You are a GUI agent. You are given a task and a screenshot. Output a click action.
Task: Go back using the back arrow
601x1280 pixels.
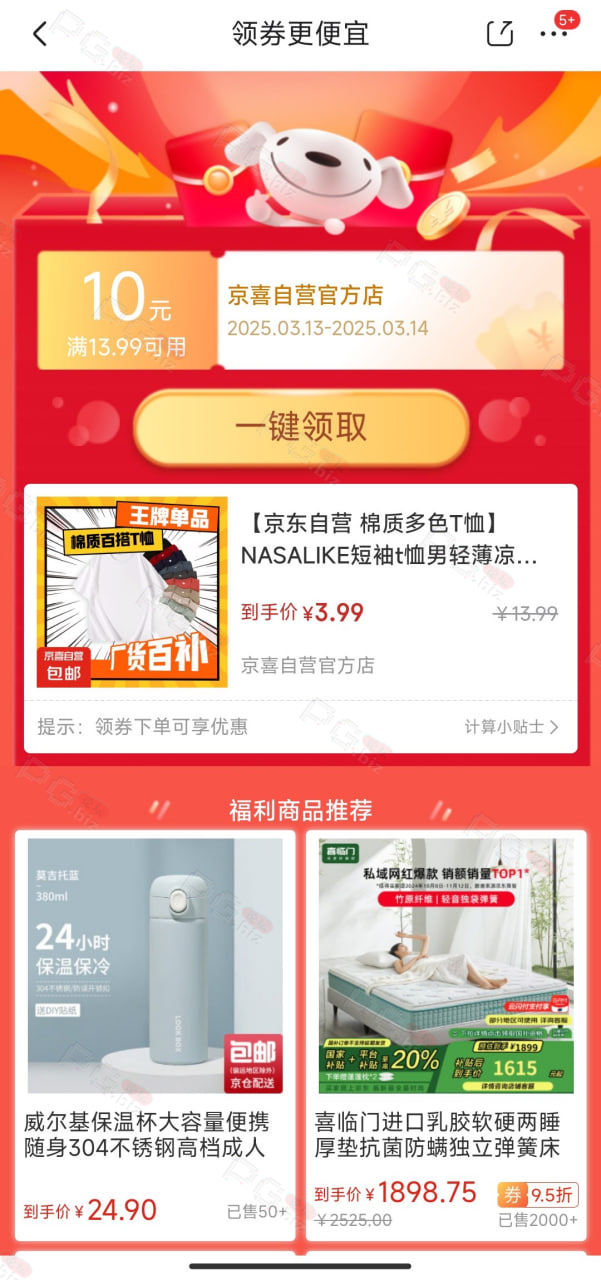tap(40, 34)
